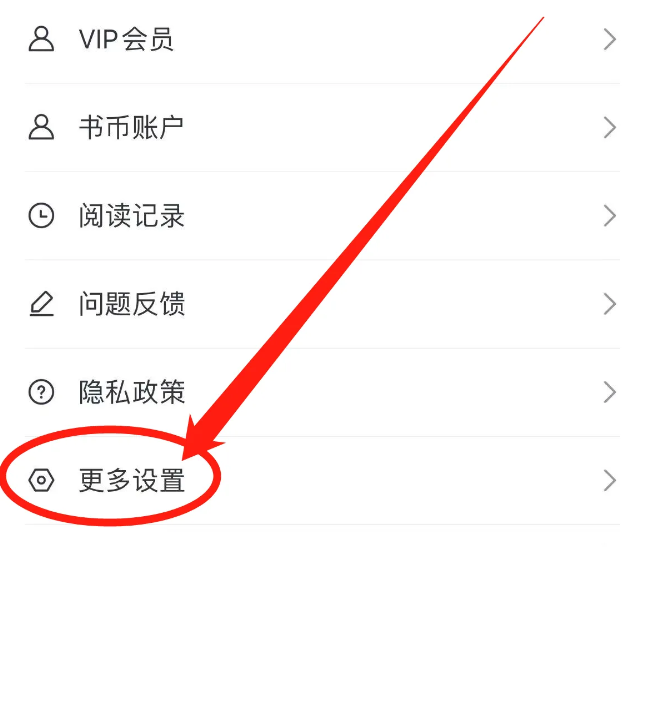The height and width of the screenshot is (722, 647).
Task: Open 隐私政策 privacy policy
Action: [x=132, y=392]
